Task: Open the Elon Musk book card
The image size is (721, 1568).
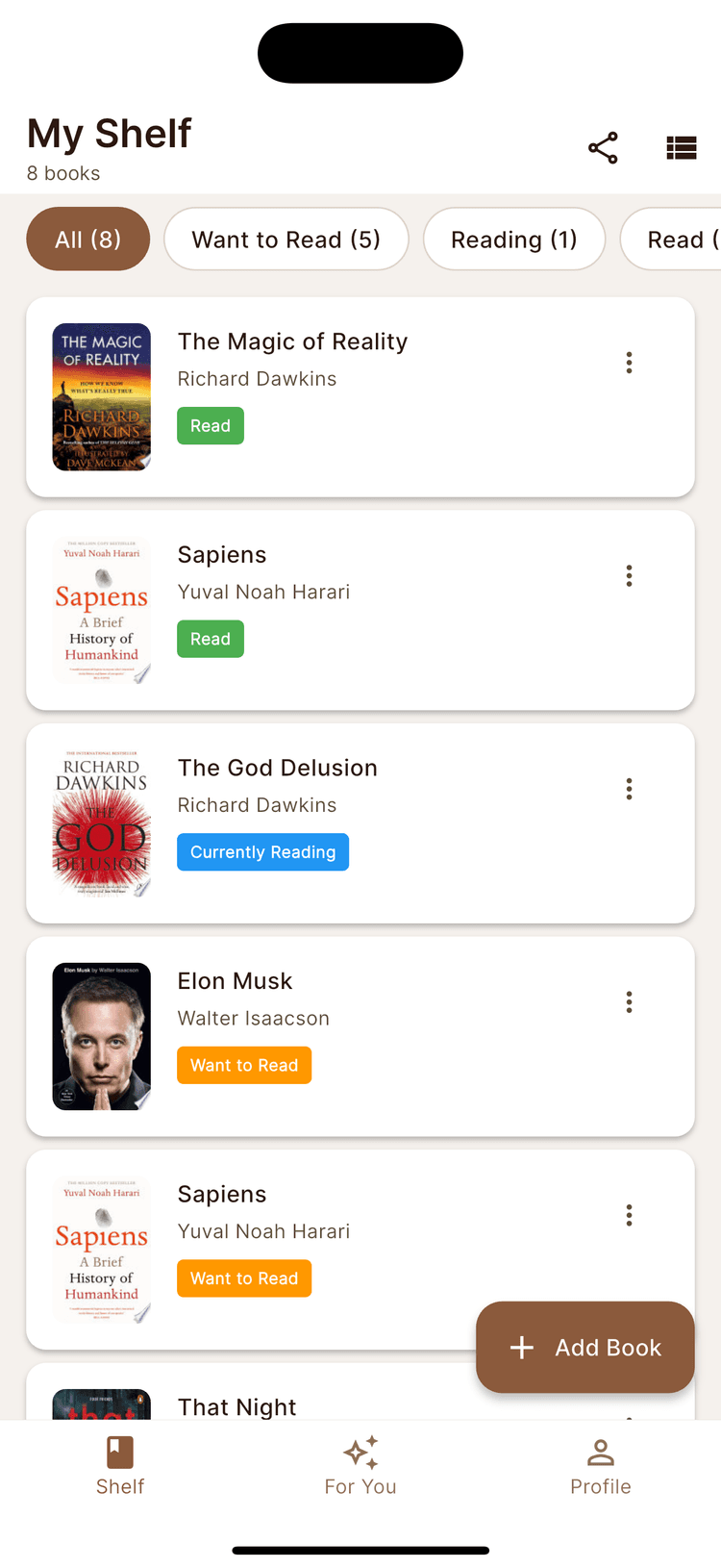Action: 385,1036
